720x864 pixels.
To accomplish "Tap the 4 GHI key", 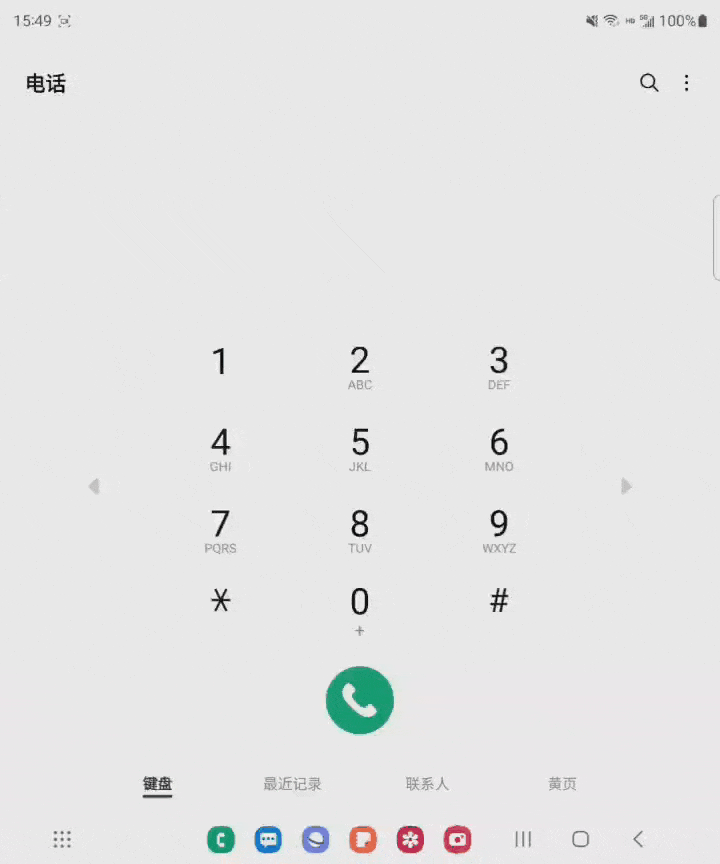I will click(220, 449).
